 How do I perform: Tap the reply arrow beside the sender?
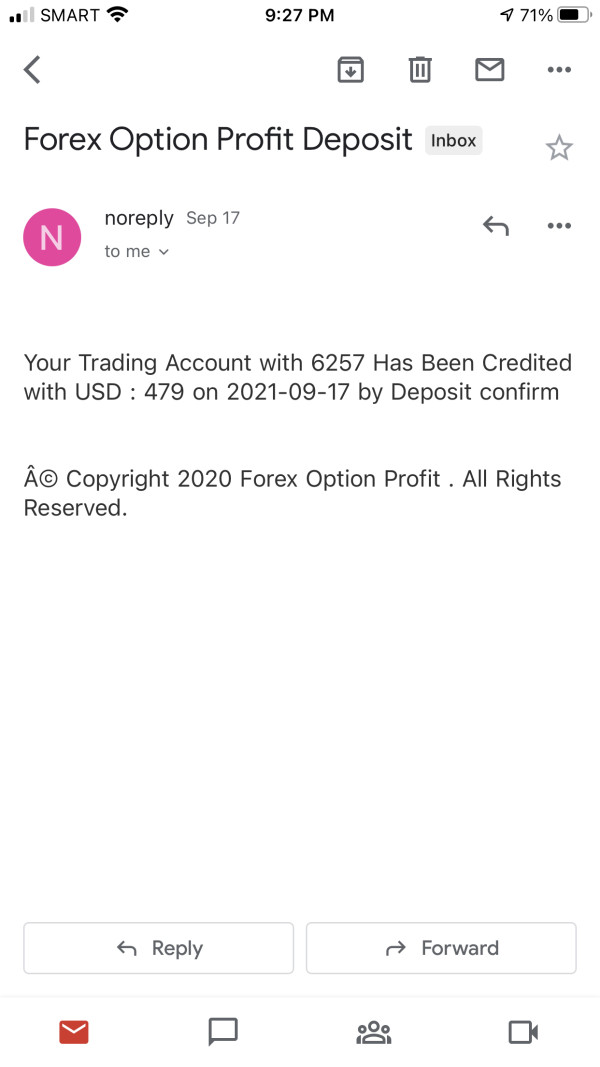click(x=496, y=225)
